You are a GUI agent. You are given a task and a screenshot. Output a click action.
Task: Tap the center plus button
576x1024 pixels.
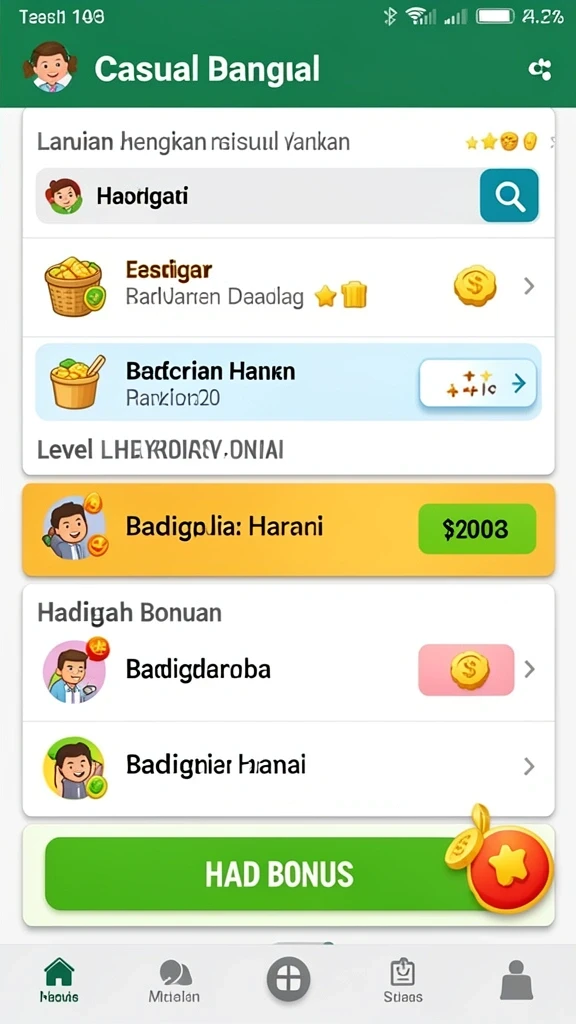[288, 979]
